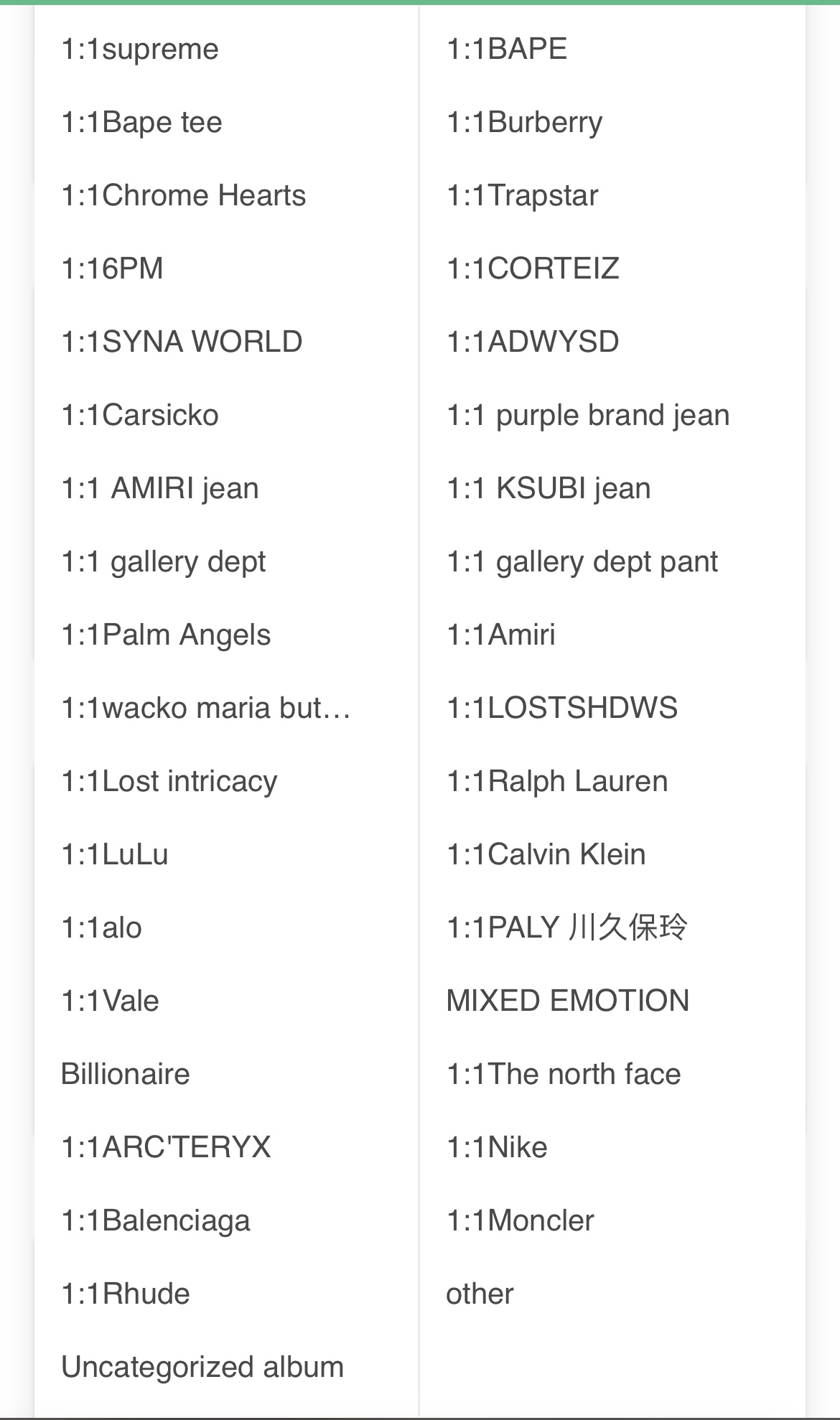Open the 1:1Nike category
The image size is (840, 1420).
[497, 1148]
